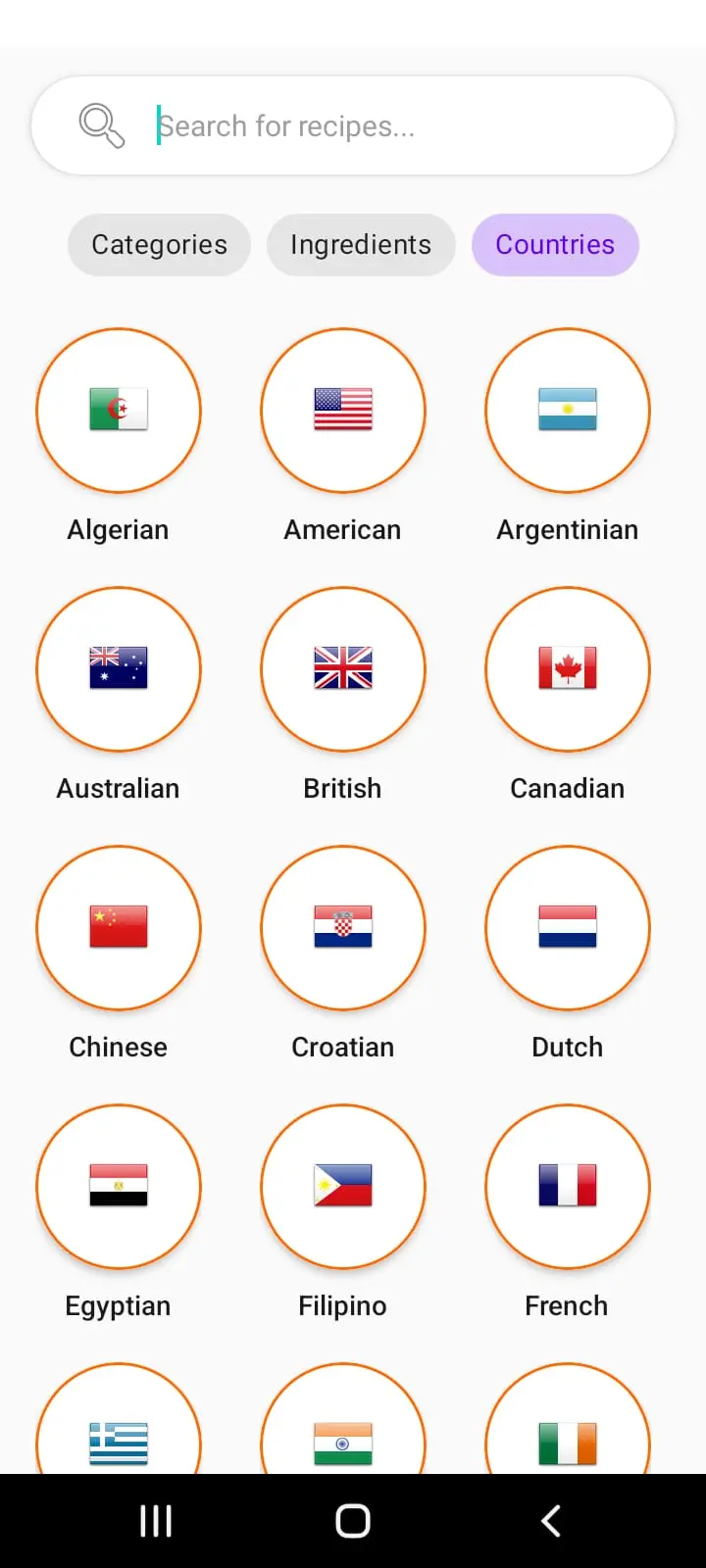706x1568 pixels.
Task: View Dutch recipes
Action: (568, 928)
